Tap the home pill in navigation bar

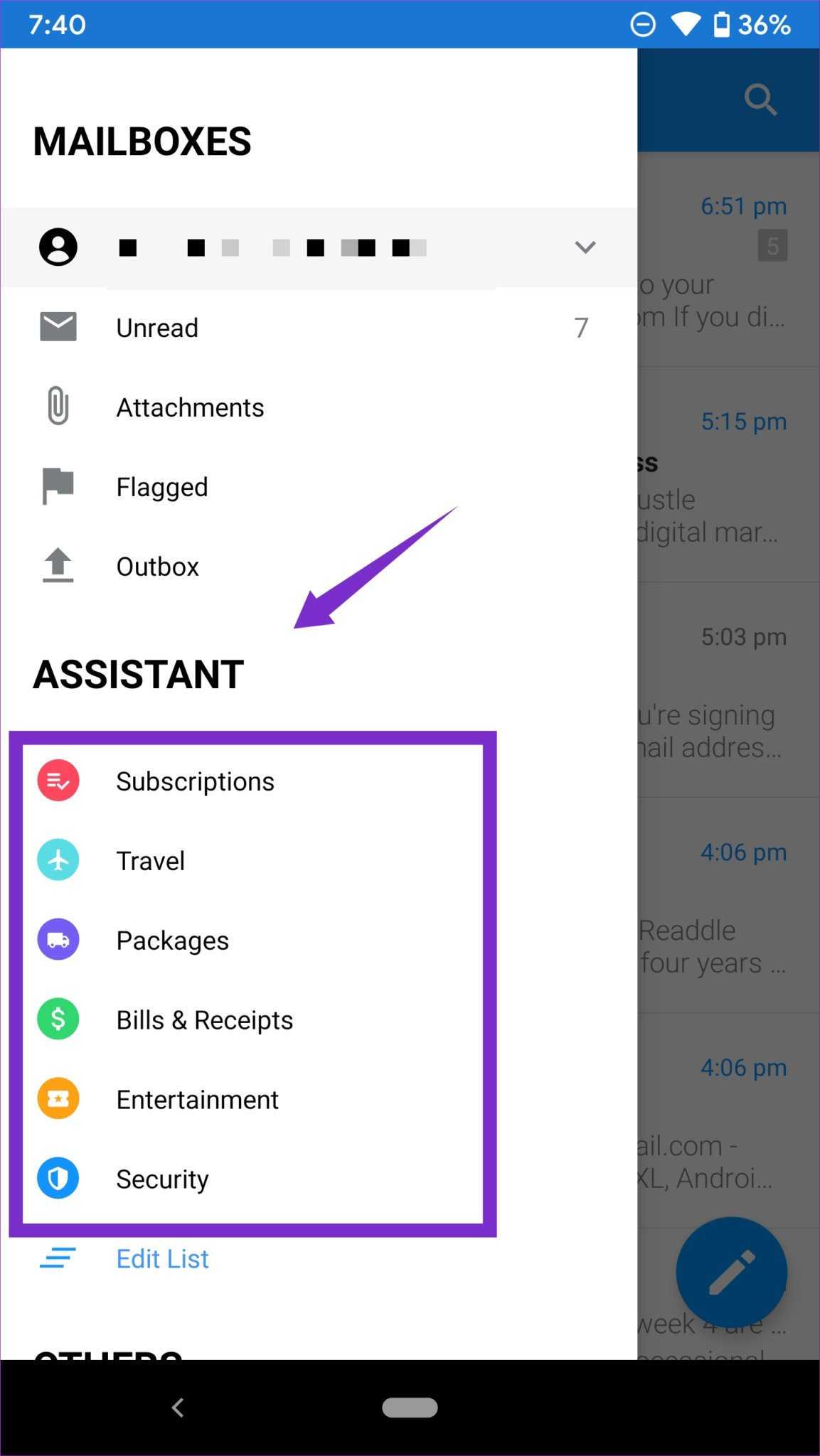coord(410,1407)
